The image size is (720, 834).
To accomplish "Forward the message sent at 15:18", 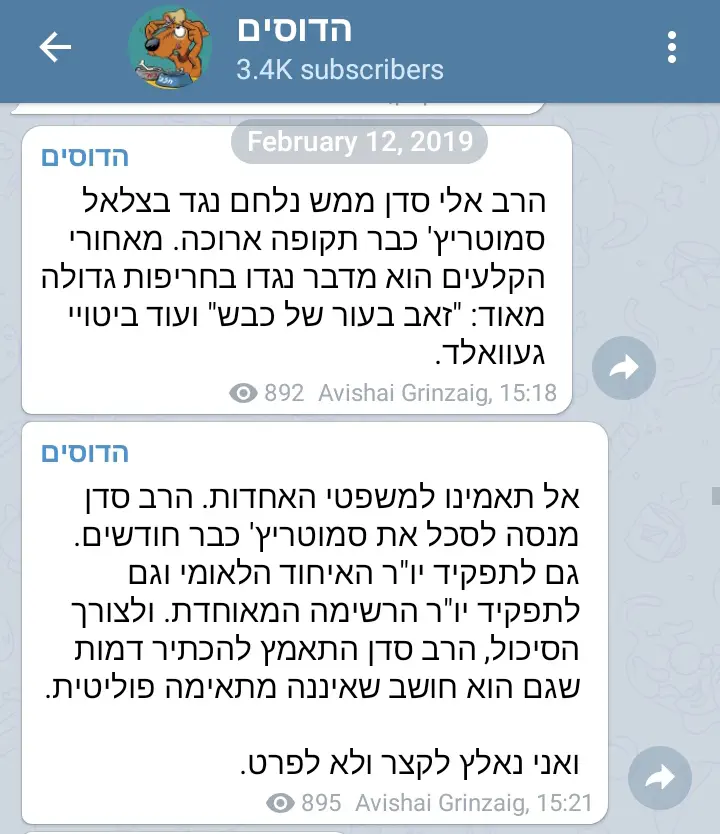I will click(623, 369).
